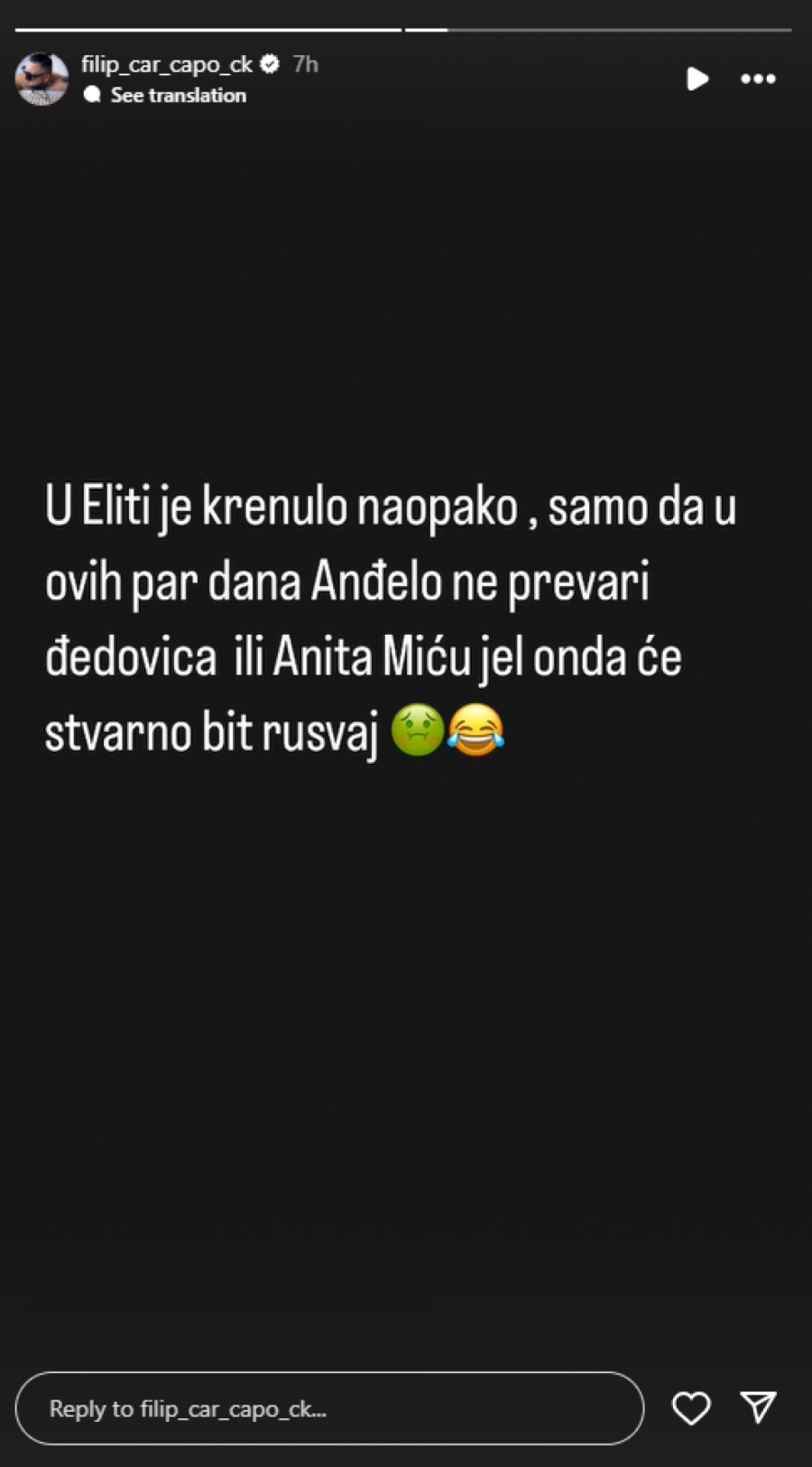812x1467 pixels.
Task: Tap See translation
Action: click(178, 95)
